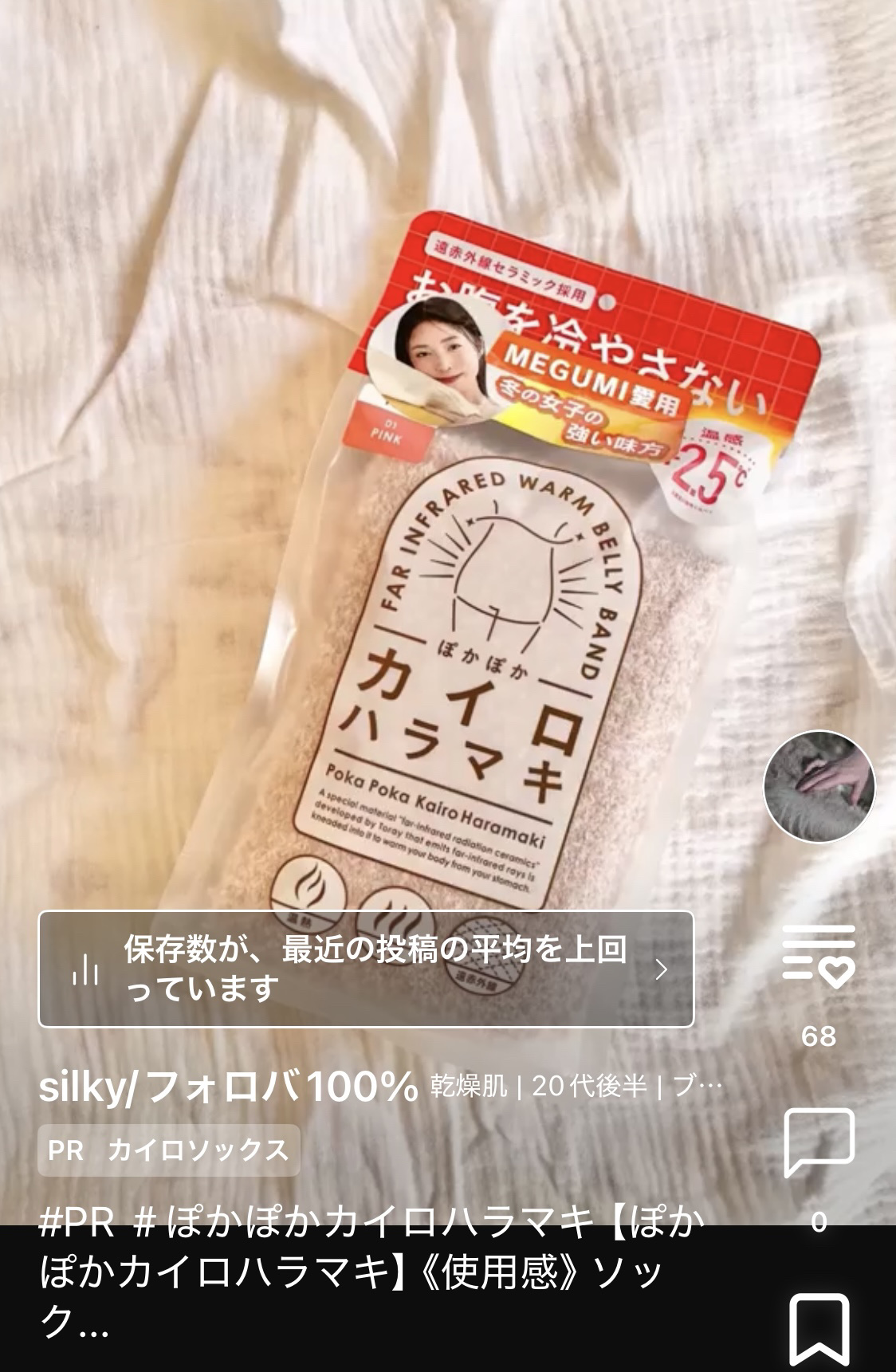Open the saves insight banner

pos(366,969)
